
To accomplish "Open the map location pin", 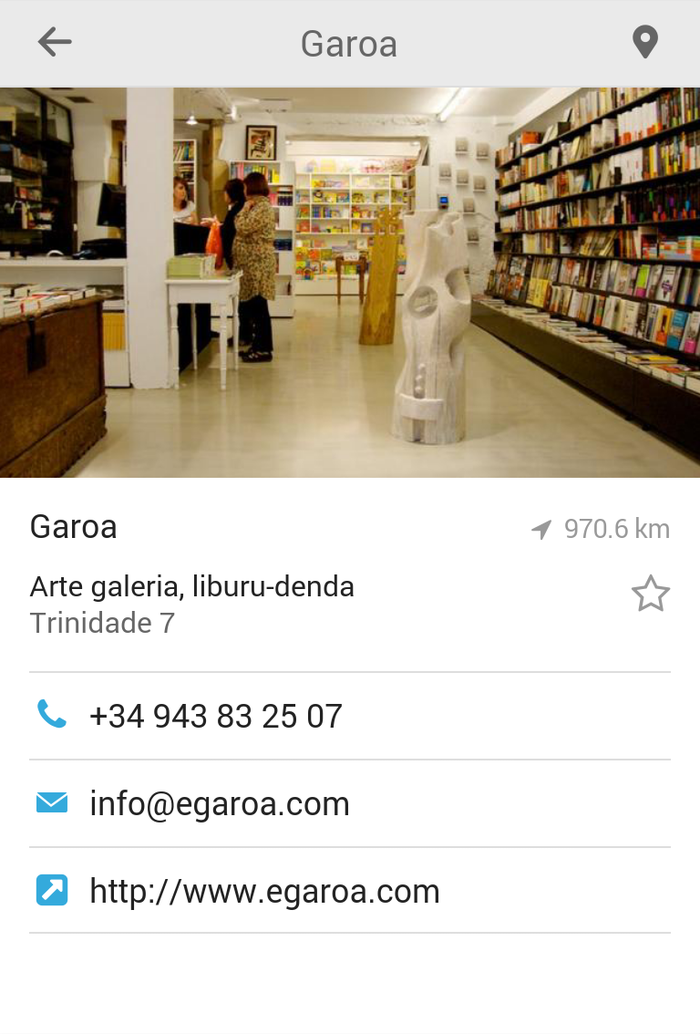I will point(645,42).
